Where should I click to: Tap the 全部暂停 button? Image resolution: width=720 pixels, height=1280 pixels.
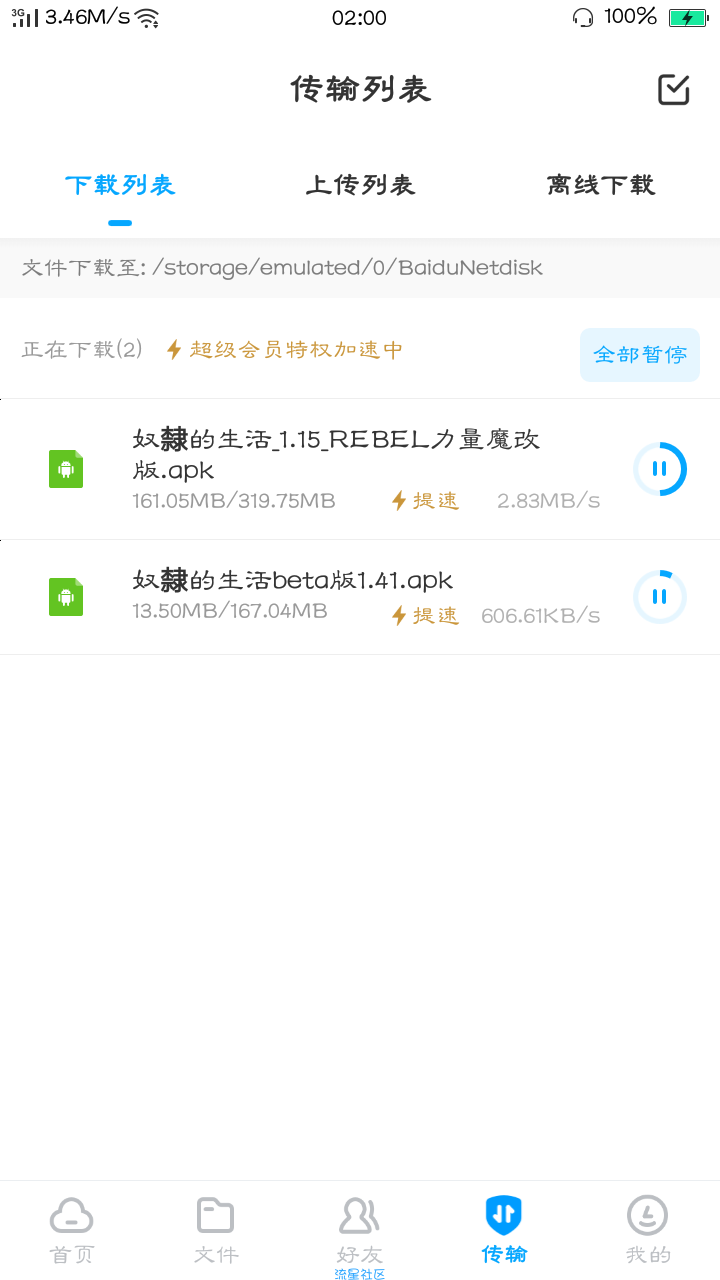coord(640,354)
